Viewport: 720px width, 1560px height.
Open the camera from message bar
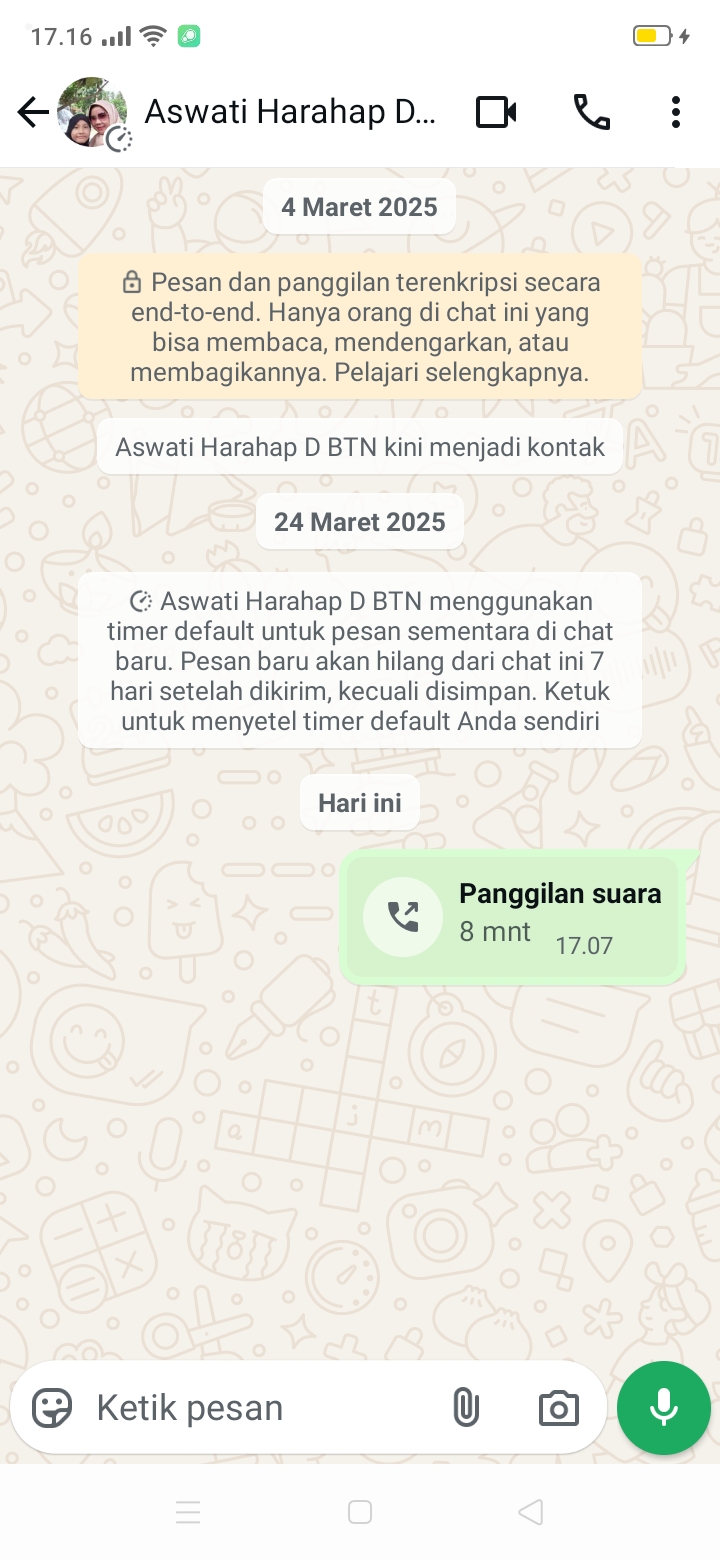pyautogui.click(x=558, y=1408)
